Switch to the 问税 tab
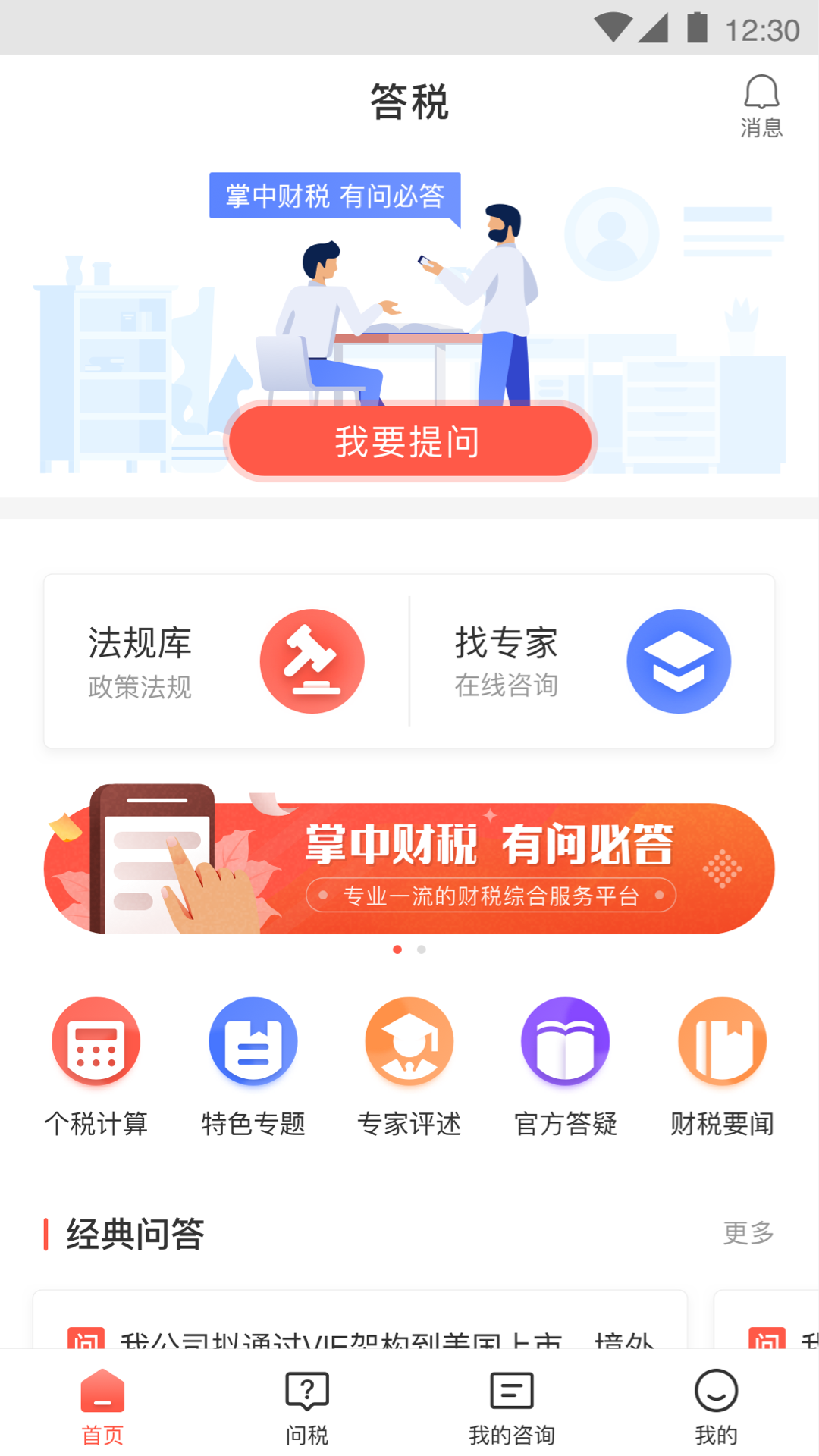This screenshot has width=819, height=1456. pyautogui.click(x=307, y=1407)
